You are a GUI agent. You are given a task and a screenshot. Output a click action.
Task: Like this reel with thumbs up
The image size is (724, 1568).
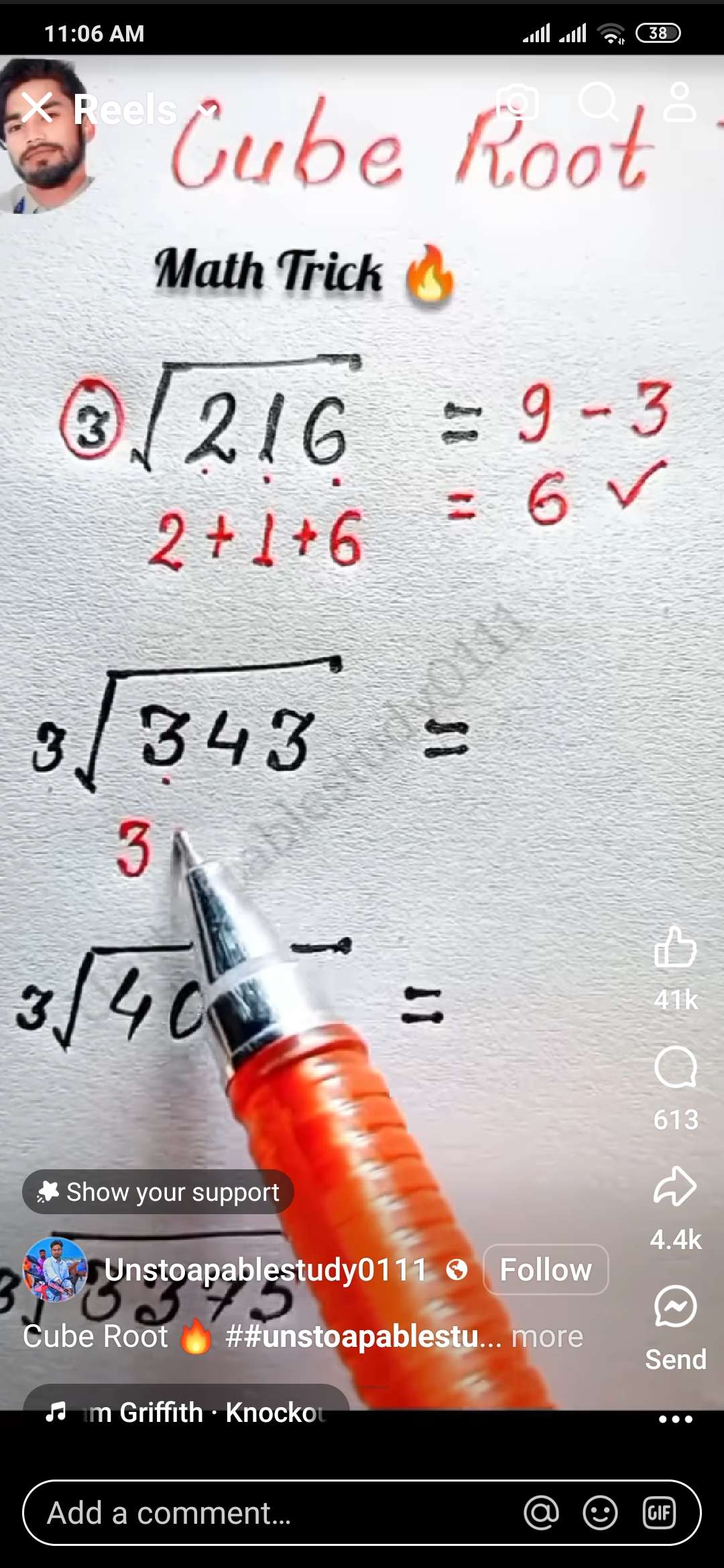675,948
